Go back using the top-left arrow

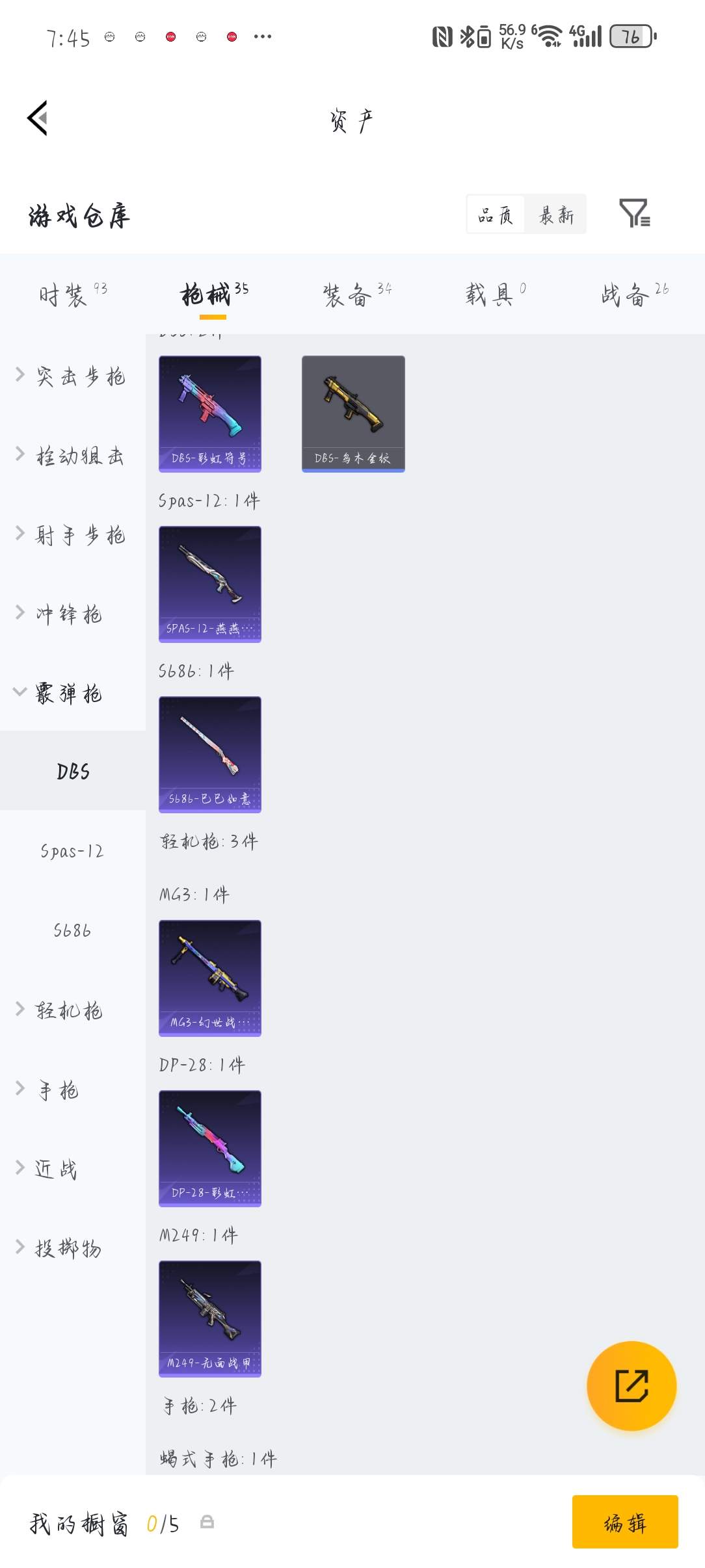click(38, 118)
